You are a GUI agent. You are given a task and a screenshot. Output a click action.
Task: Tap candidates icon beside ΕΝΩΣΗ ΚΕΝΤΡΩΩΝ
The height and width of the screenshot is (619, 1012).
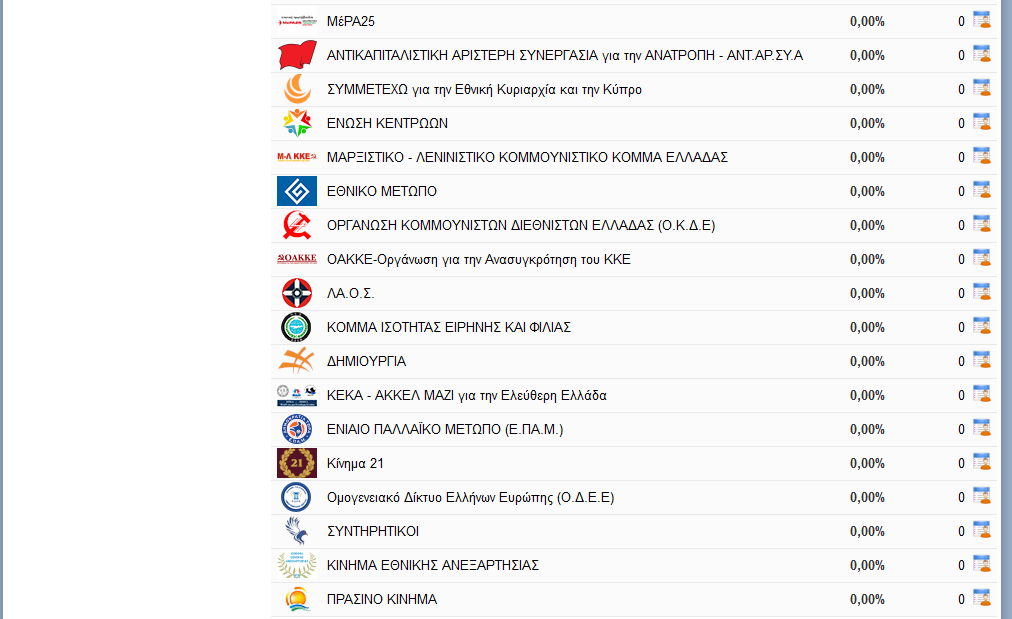point(981,122)
